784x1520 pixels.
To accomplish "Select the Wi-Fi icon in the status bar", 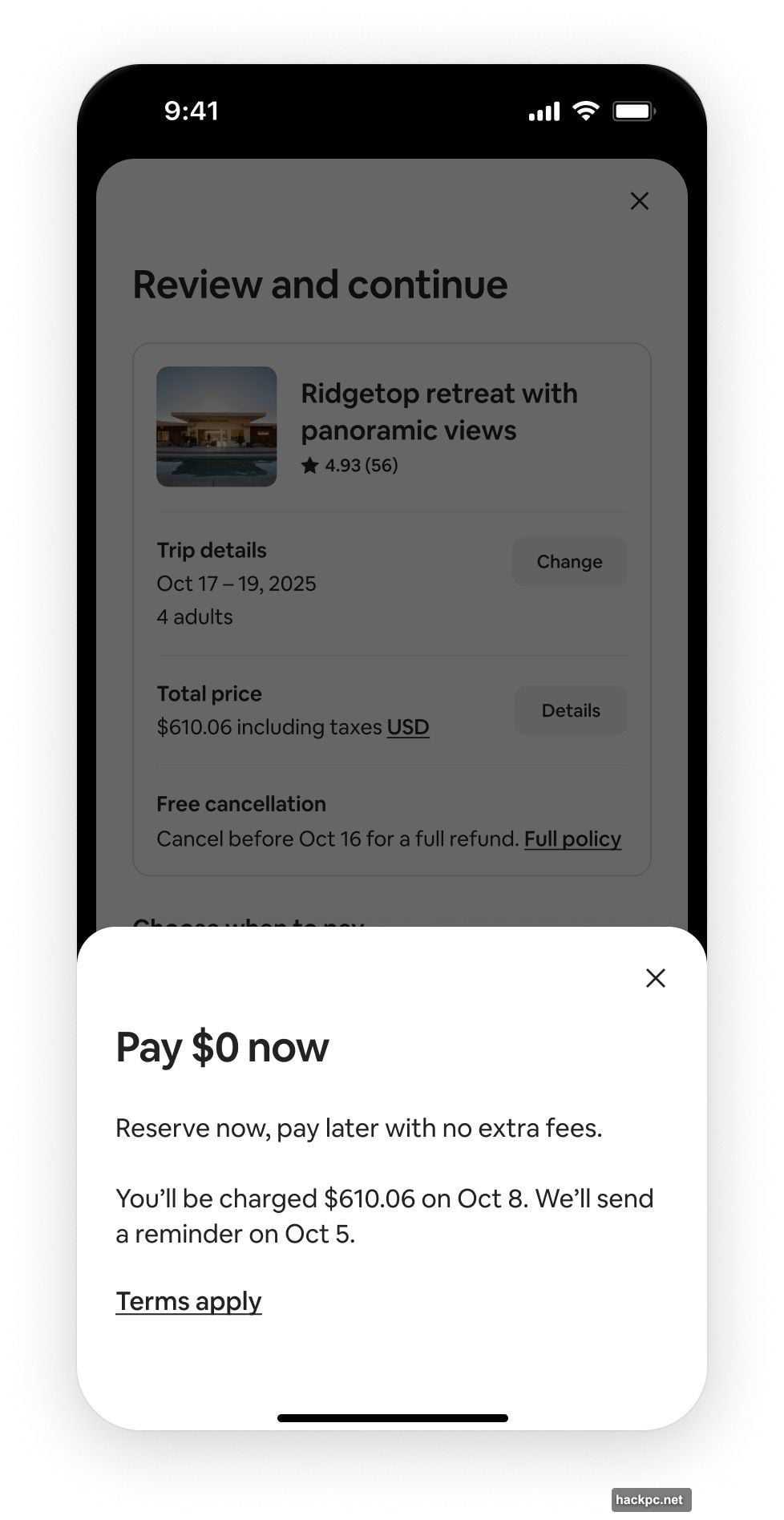I will pyautogui.click(x=584, y=111).
